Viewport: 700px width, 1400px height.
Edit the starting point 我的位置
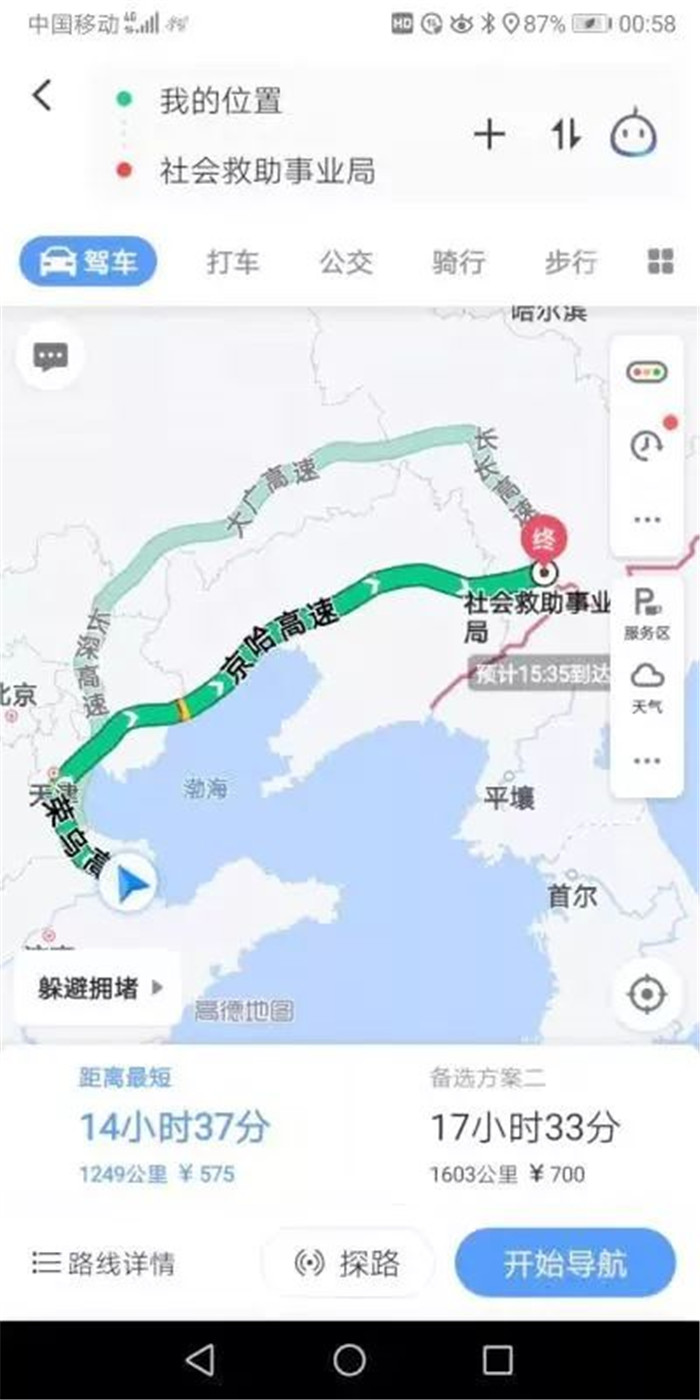221,101
